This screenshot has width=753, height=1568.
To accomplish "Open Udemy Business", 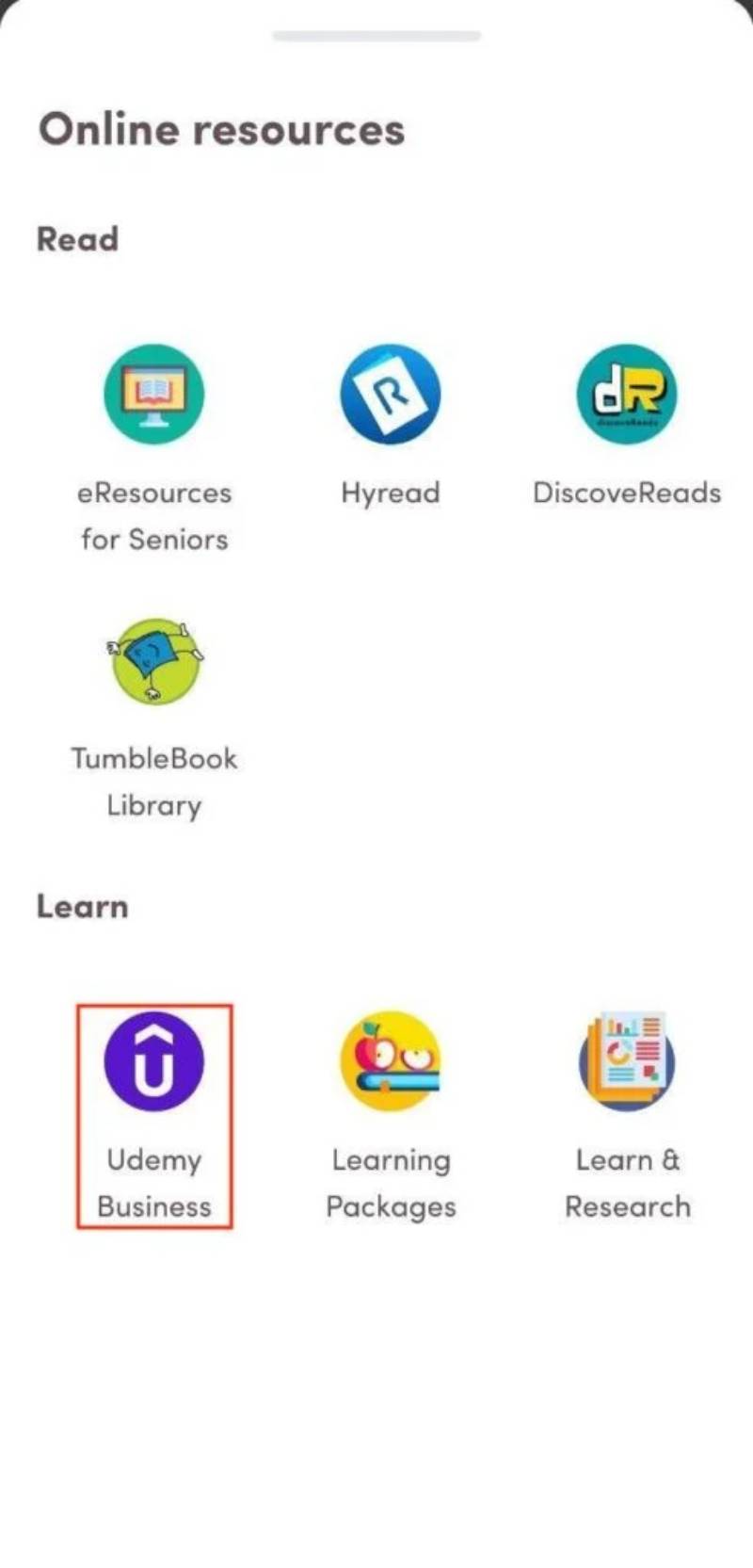I will pyautogui.click(x=153, y=1061).
